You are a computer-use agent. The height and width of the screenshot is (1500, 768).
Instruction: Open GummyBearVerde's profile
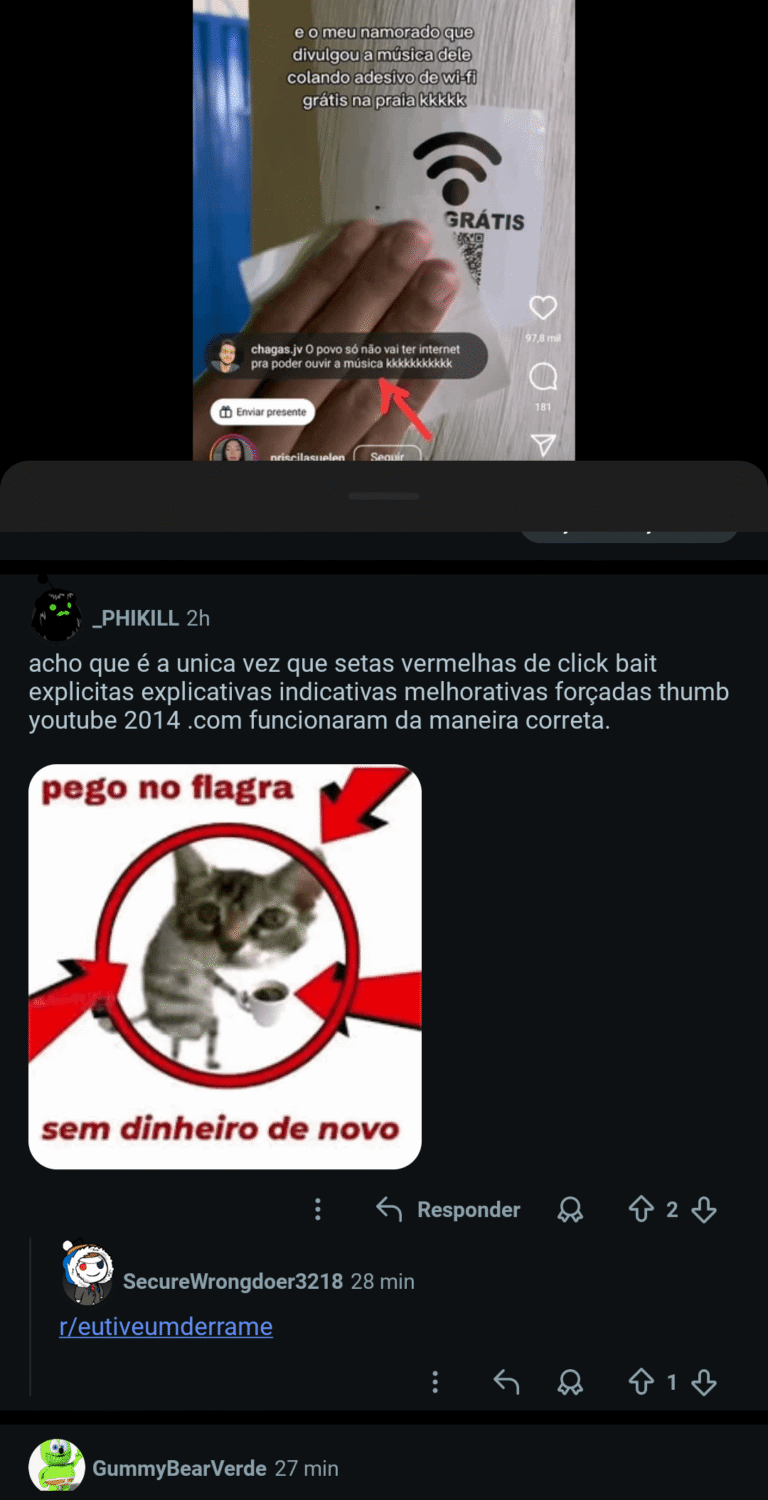tap(178, 1468)
